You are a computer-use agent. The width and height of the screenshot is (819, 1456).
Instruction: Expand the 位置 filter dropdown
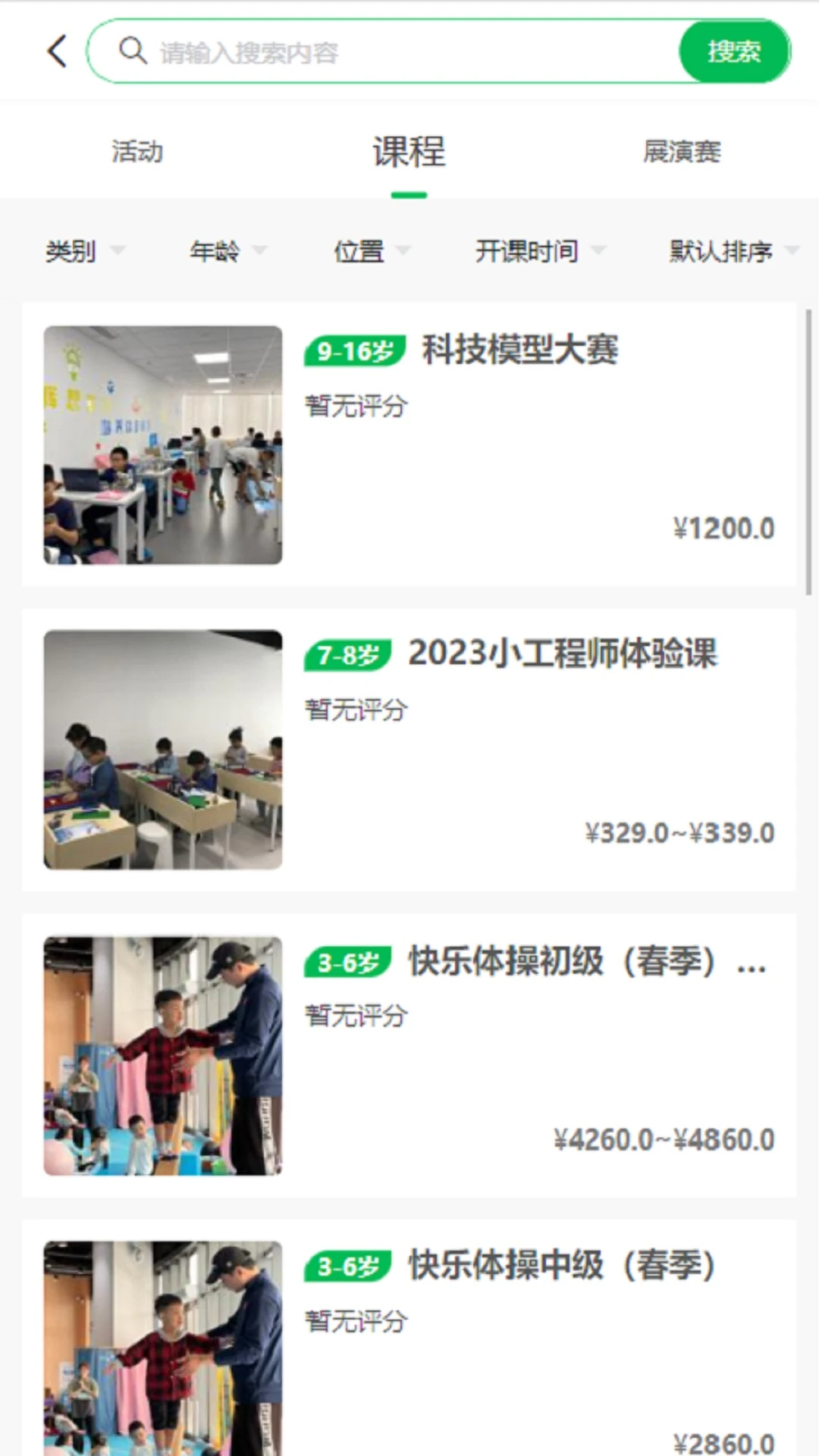click(x=371, y=250)
